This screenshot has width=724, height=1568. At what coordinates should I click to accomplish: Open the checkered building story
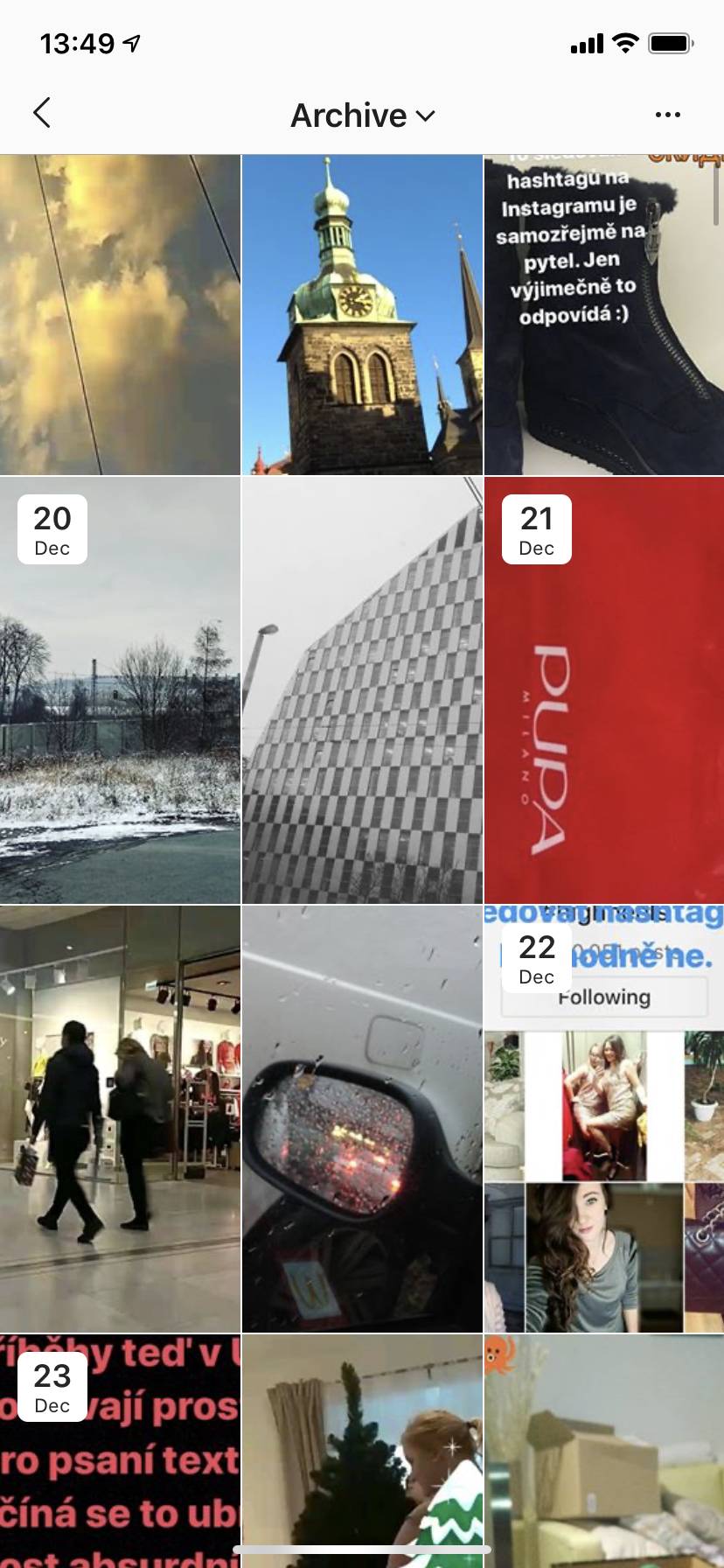coord(362,690)
